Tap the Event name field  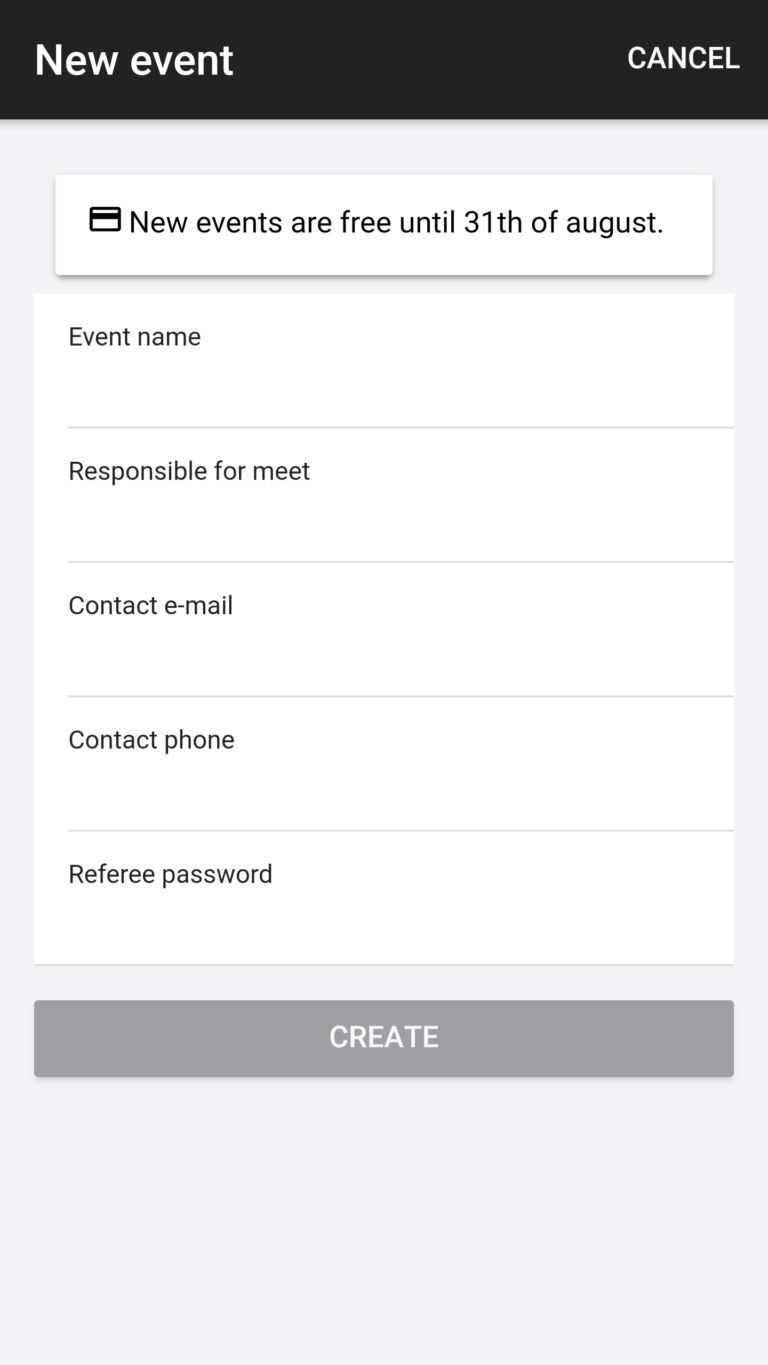tap(401, 362)
